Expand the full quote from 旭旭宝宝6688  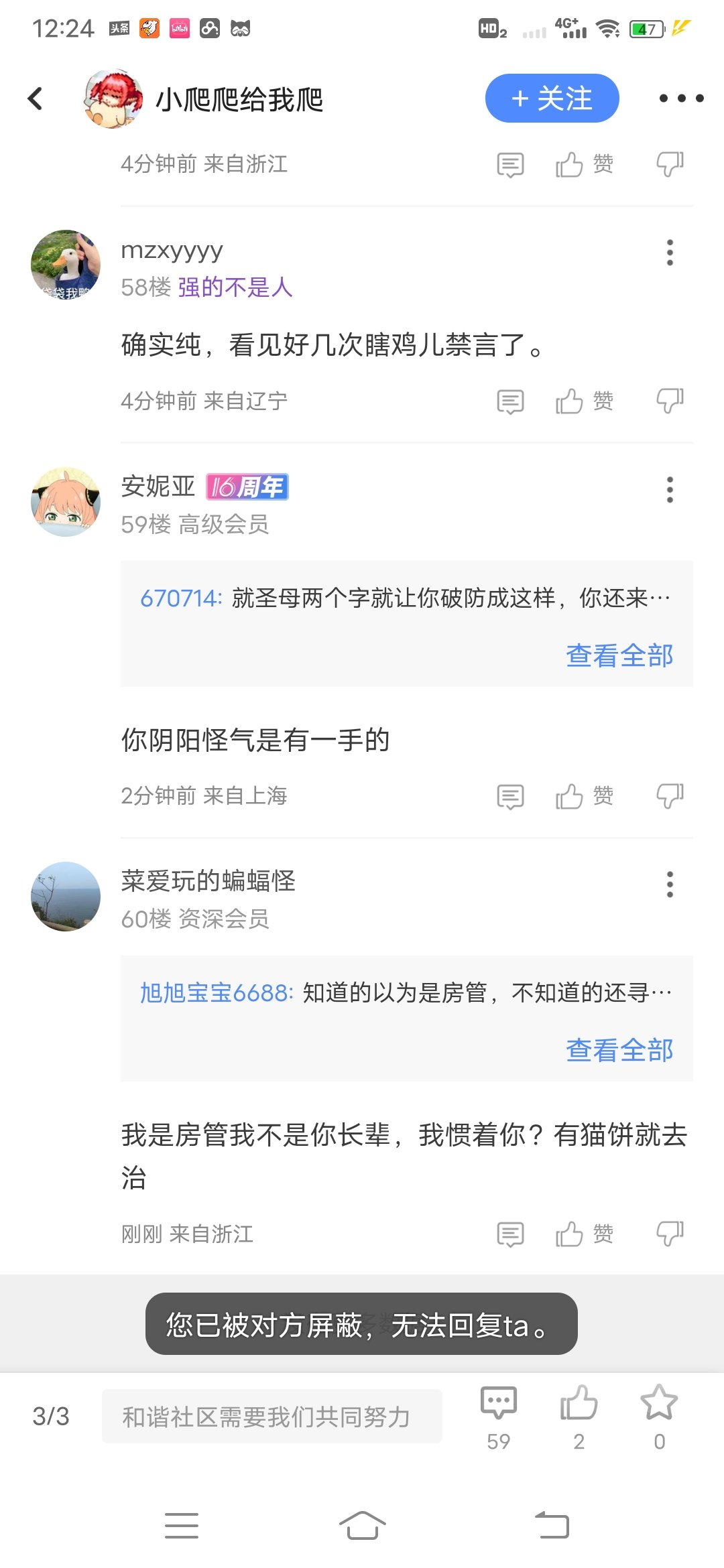(619, 1050)
